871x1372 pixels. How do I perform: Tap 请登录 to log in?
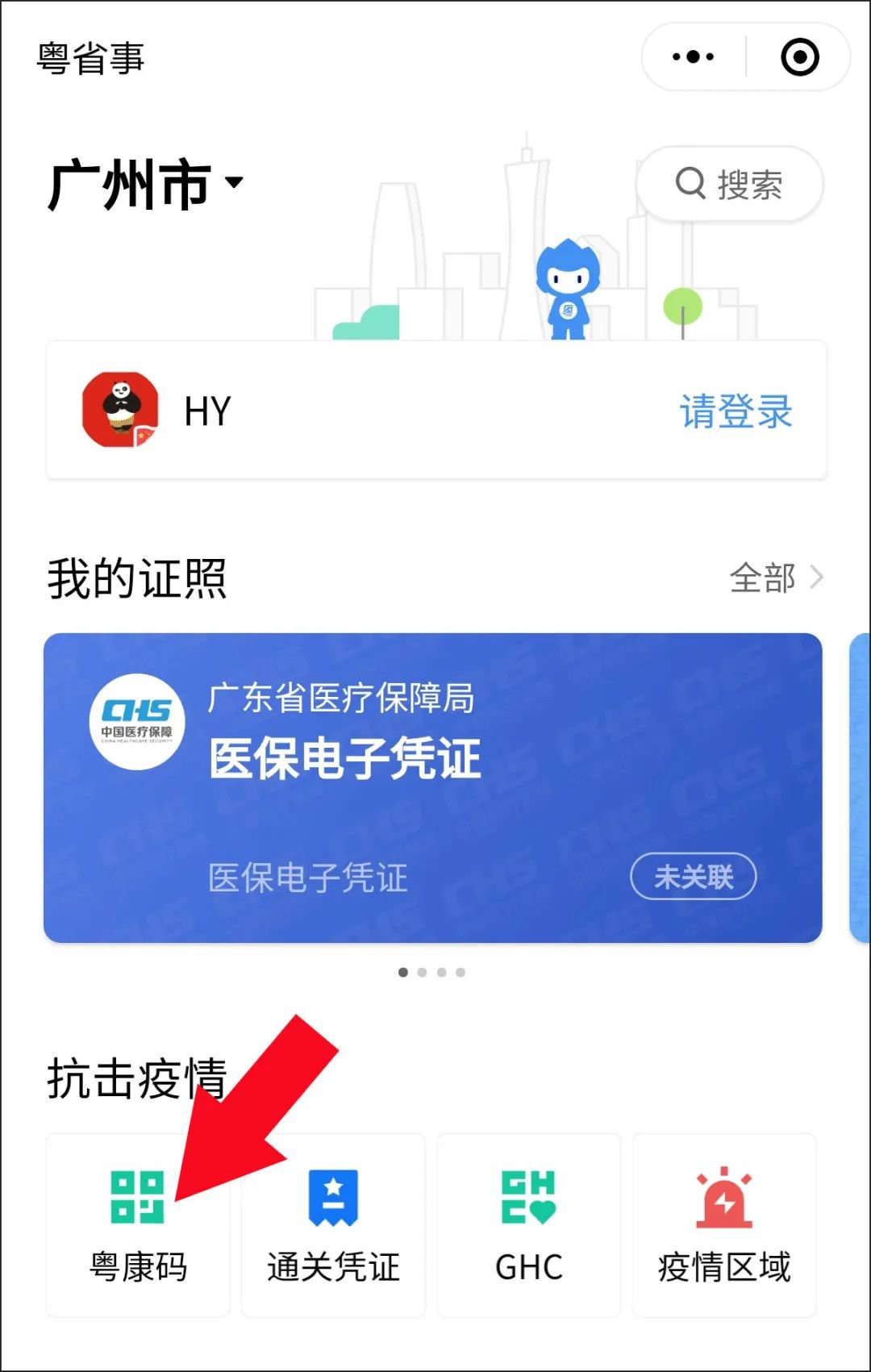736,411
